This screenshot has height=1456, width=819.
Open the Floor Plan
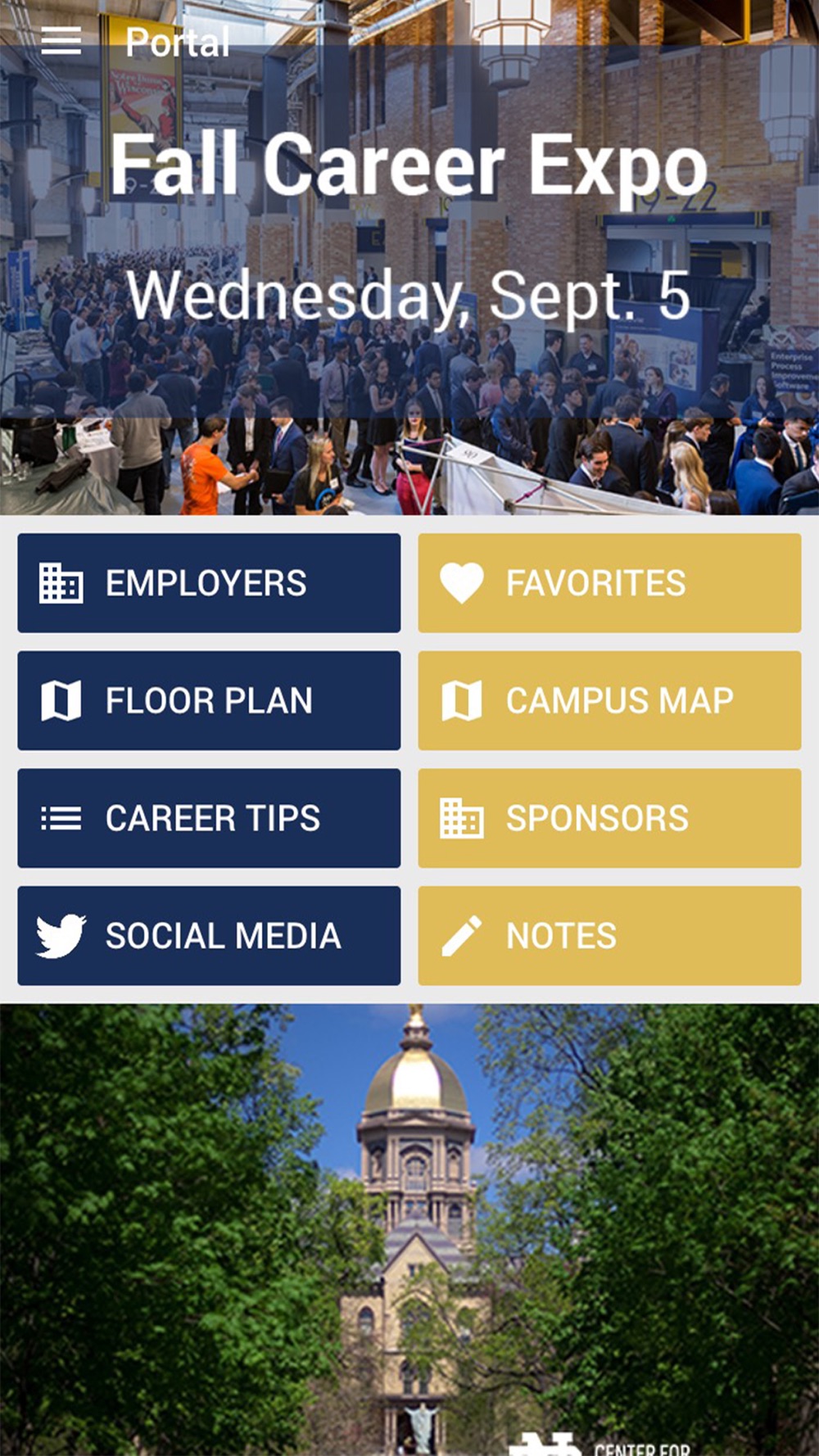click(209, 701)
